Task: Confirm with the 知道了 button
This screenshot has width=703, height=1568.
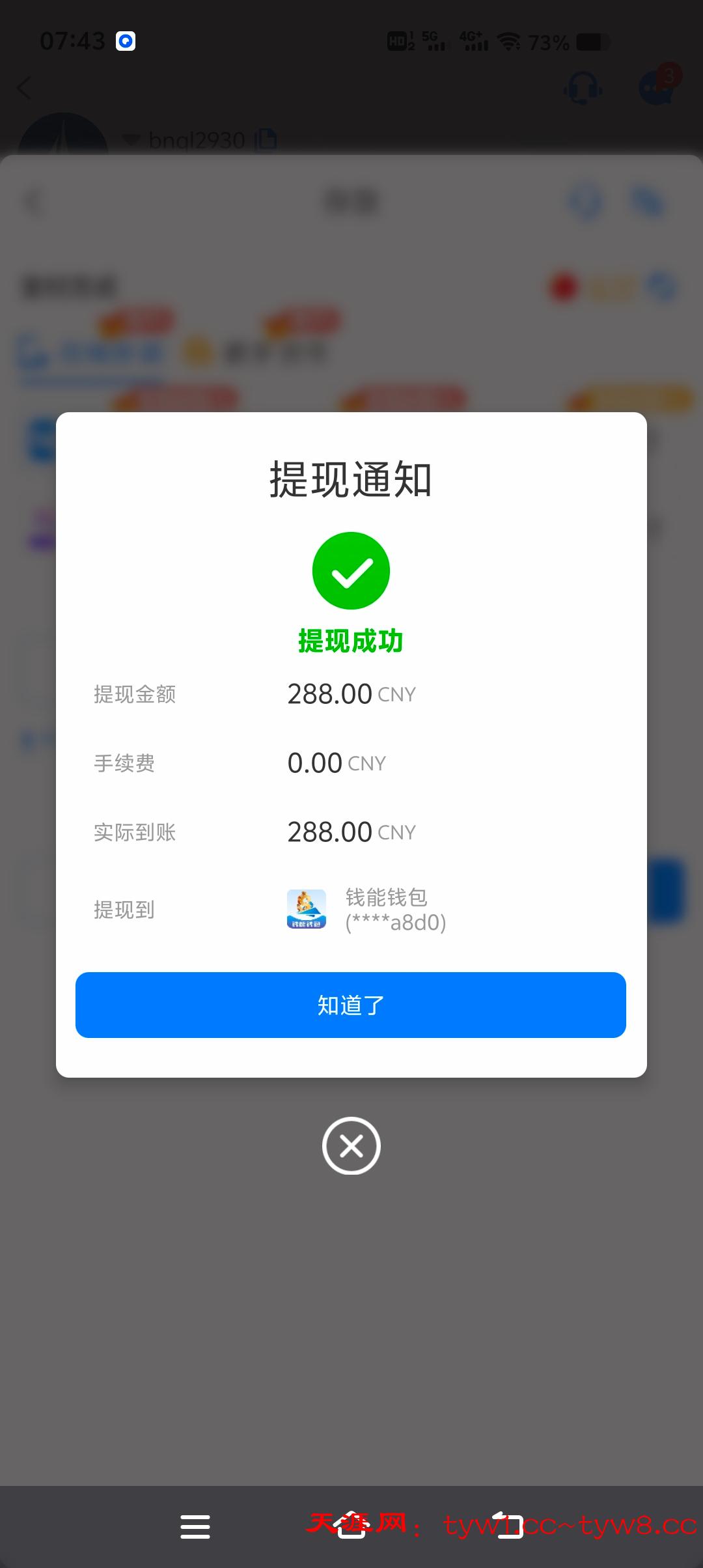Action: [351, 1005]
